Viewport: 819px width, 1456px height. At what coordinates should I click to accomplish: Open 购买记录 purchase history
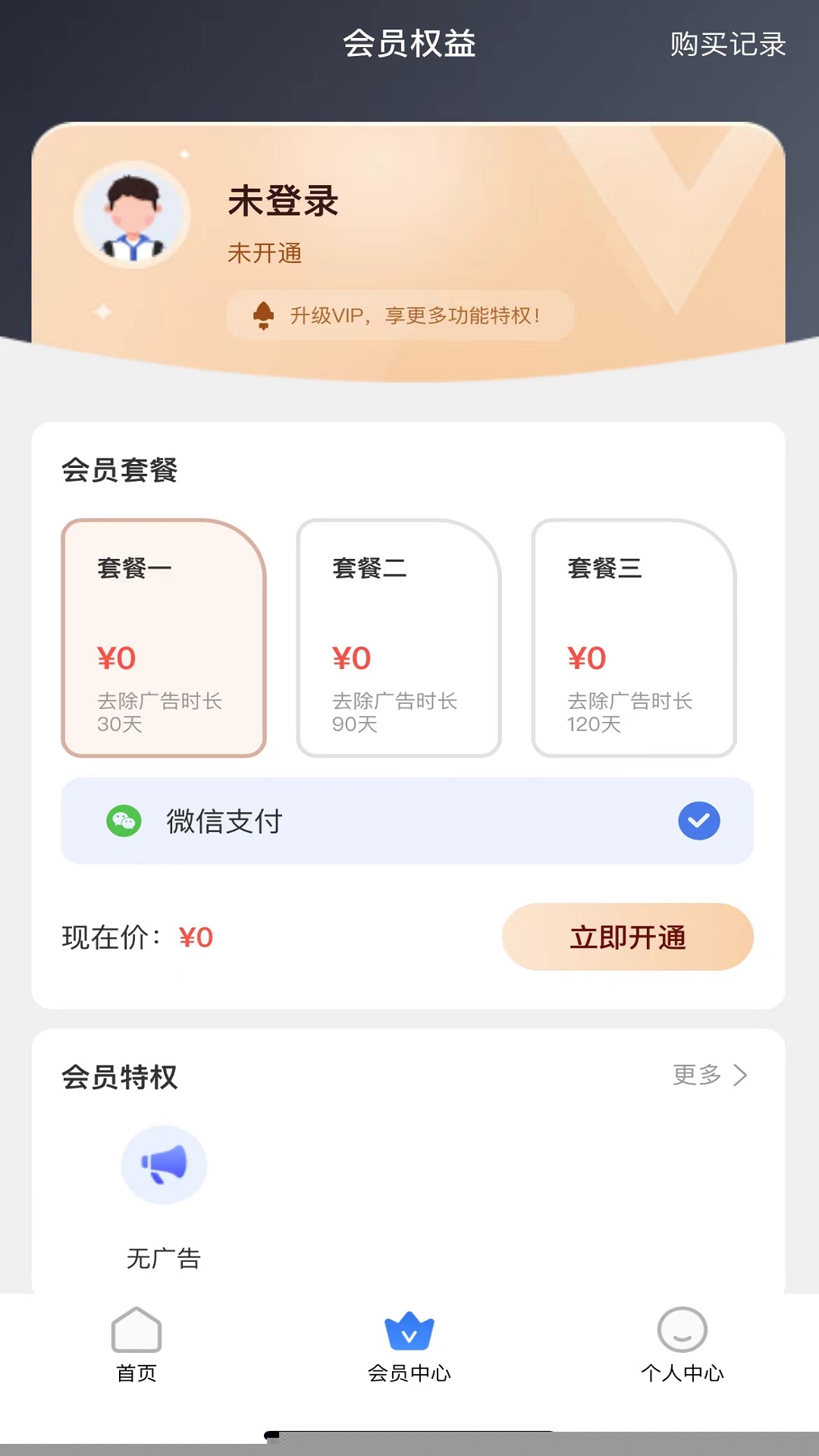727,44
